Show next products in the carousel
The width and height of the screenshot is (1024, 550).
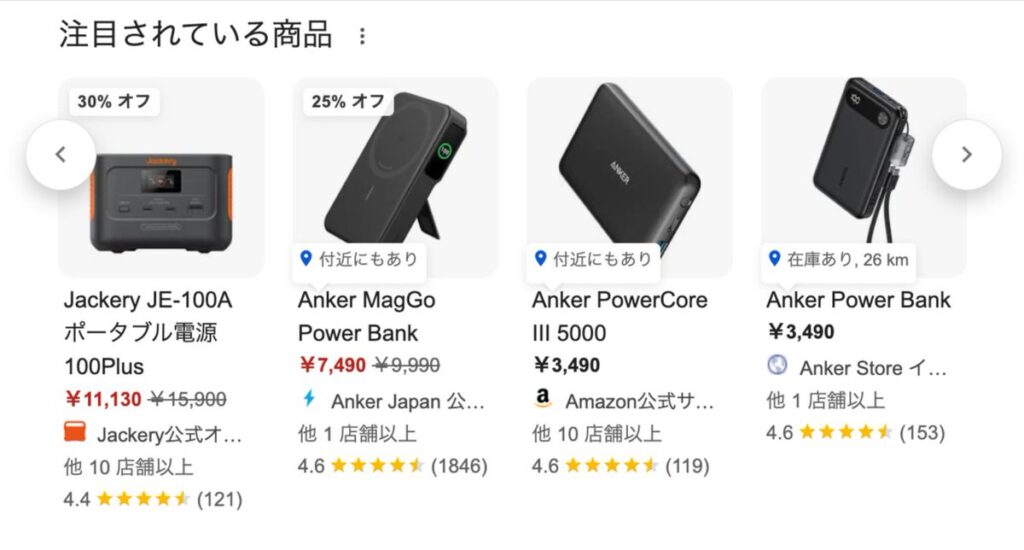(966, 154)
